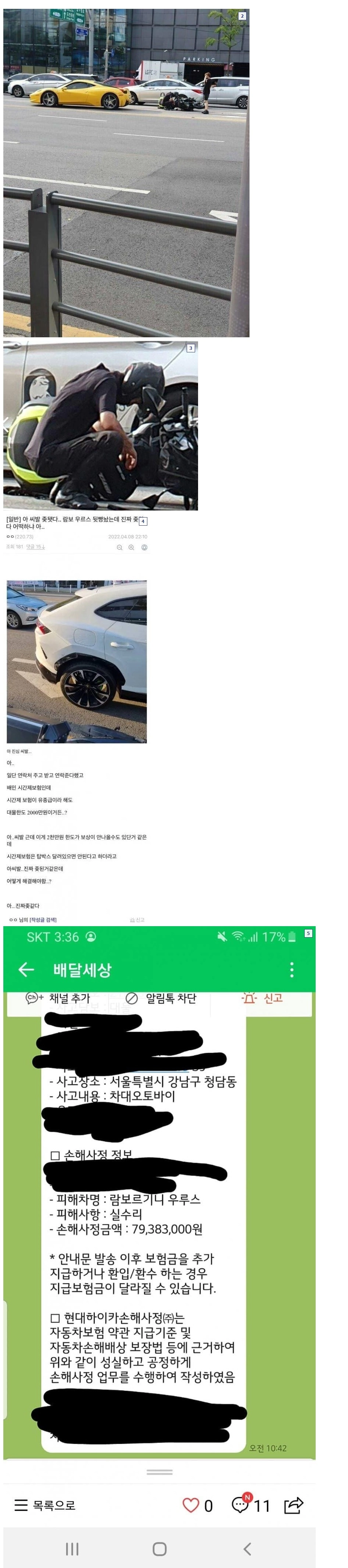Image resolution: width=348 pixels, height=1568 pixels.
Task: Tap the system back button
Action: (x=247, y=1548)
